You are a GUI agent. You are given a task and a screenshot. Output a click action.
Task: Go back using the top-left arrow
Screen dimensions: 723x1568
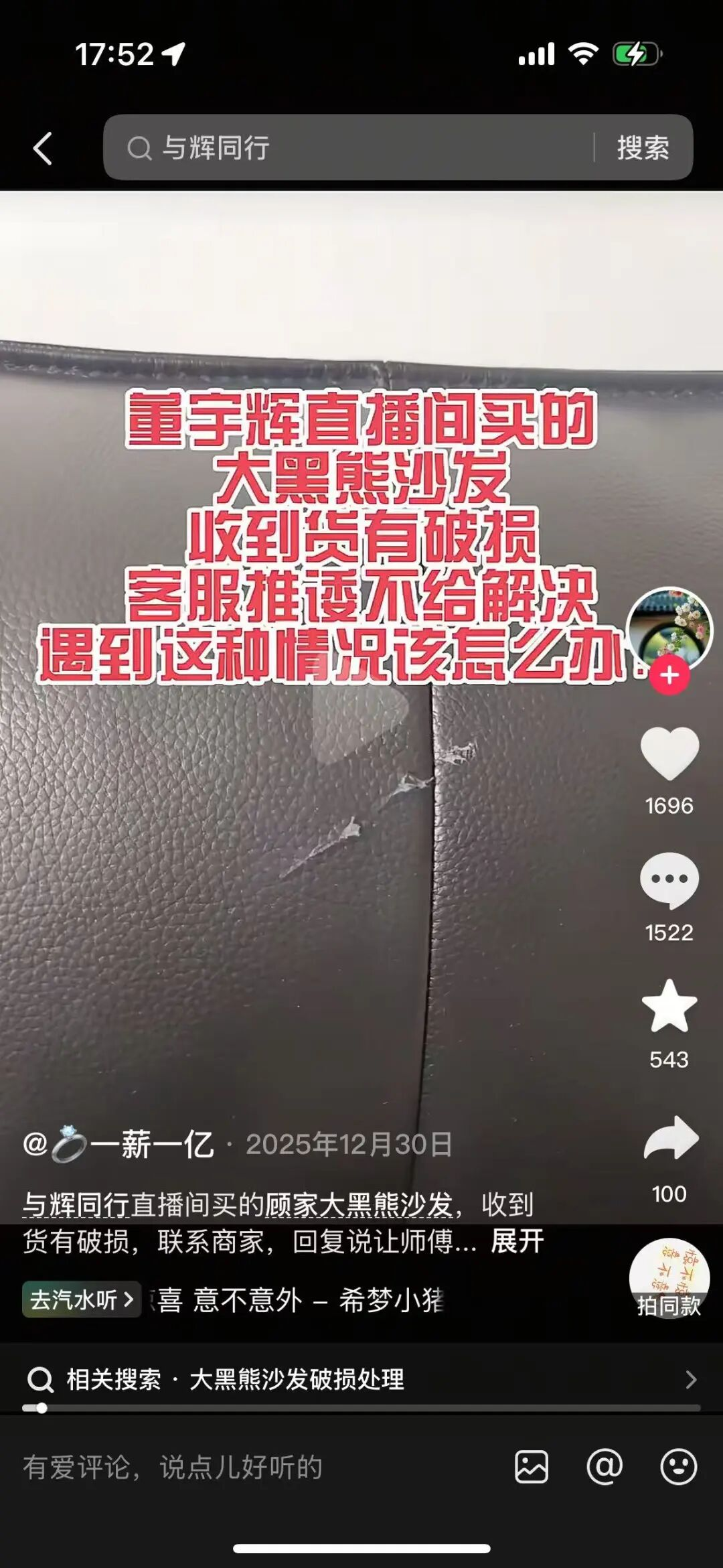pos(43,148)
